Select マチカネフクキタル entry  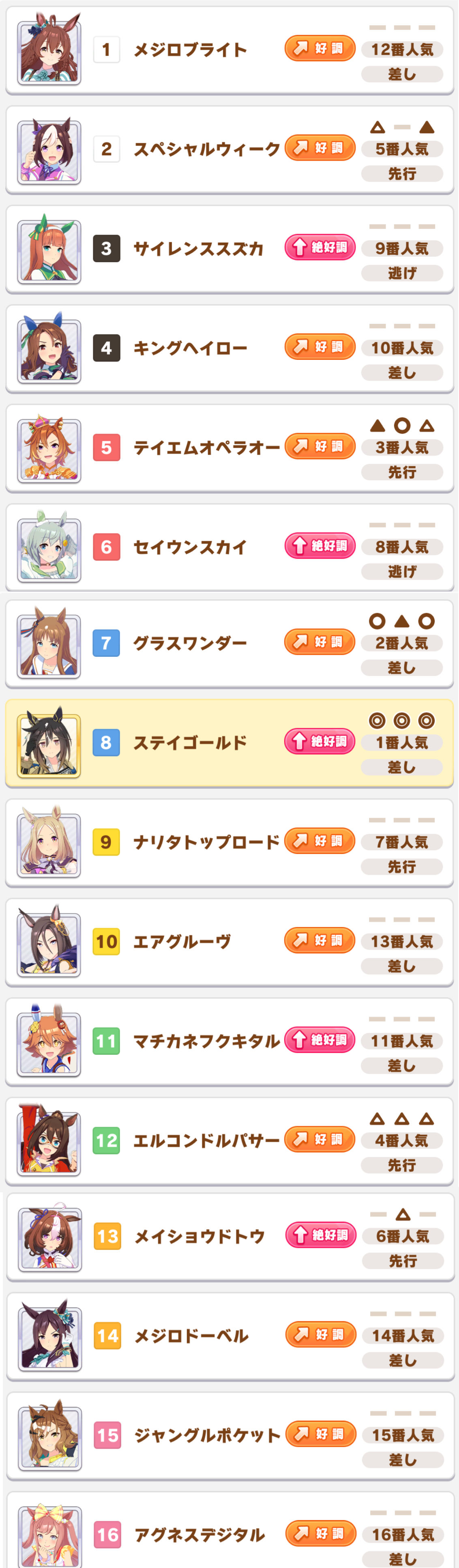coord(229,1041)
